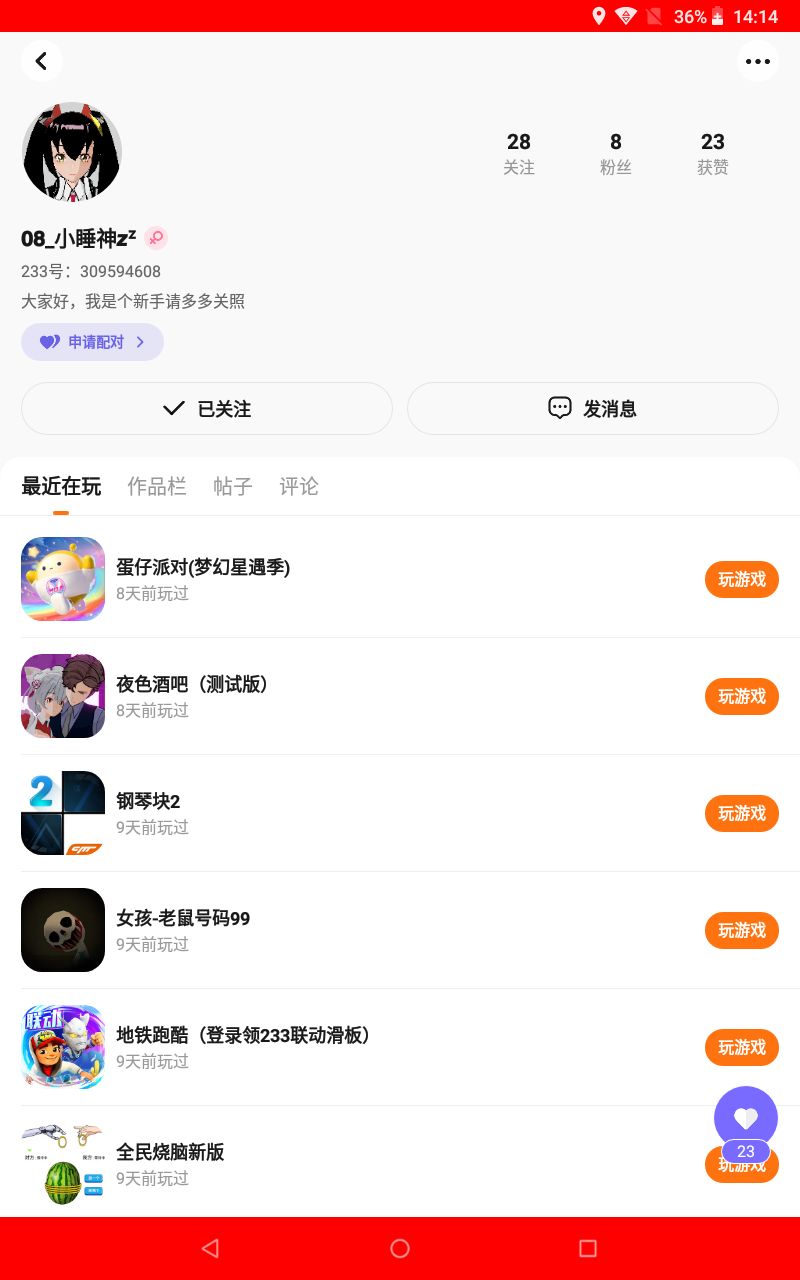Tap 玩游戏 next to 夜色酒吧
Screen dimensions: 800x1280
[x=741, y=696]
